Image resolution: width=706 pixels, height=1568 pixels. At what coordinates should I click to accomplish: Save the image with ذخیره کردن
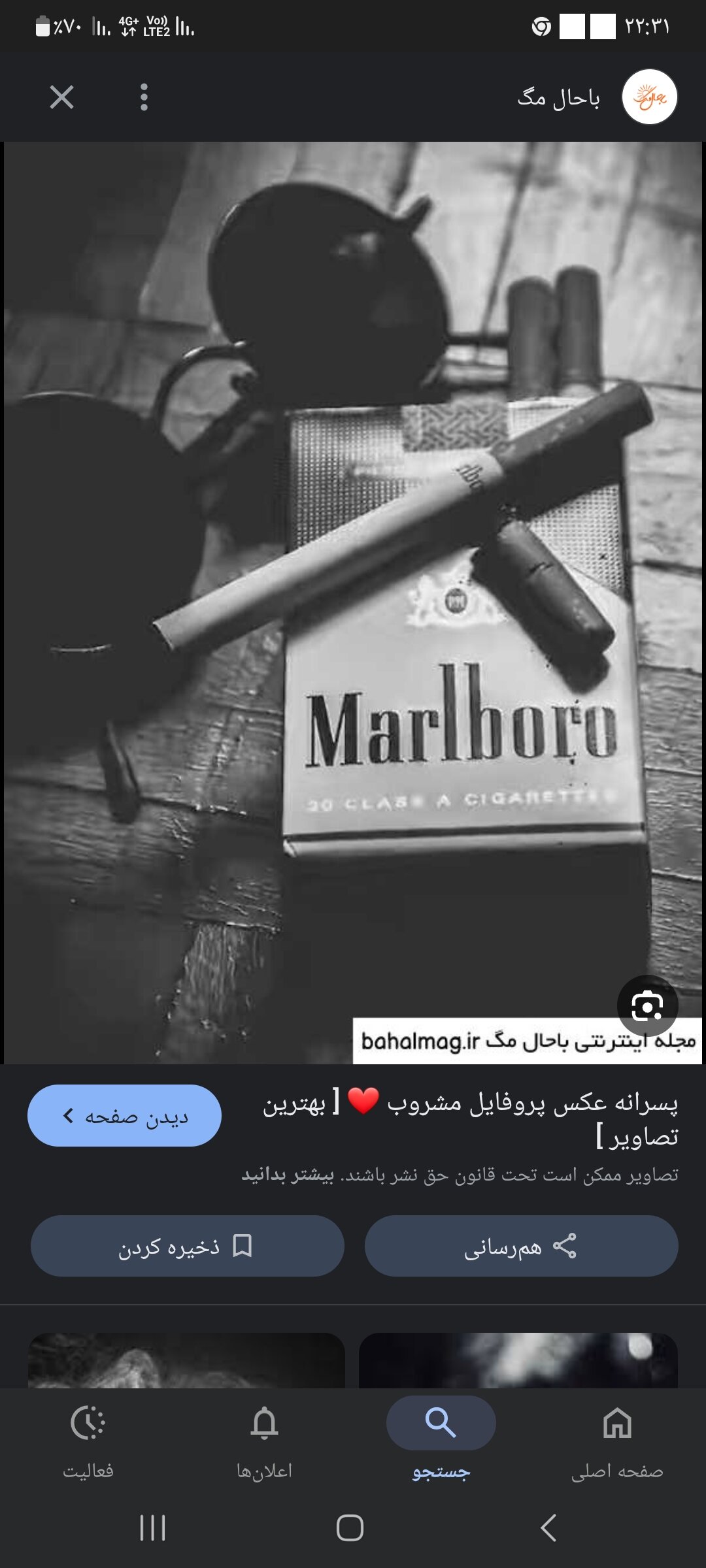coord(187,1247)
